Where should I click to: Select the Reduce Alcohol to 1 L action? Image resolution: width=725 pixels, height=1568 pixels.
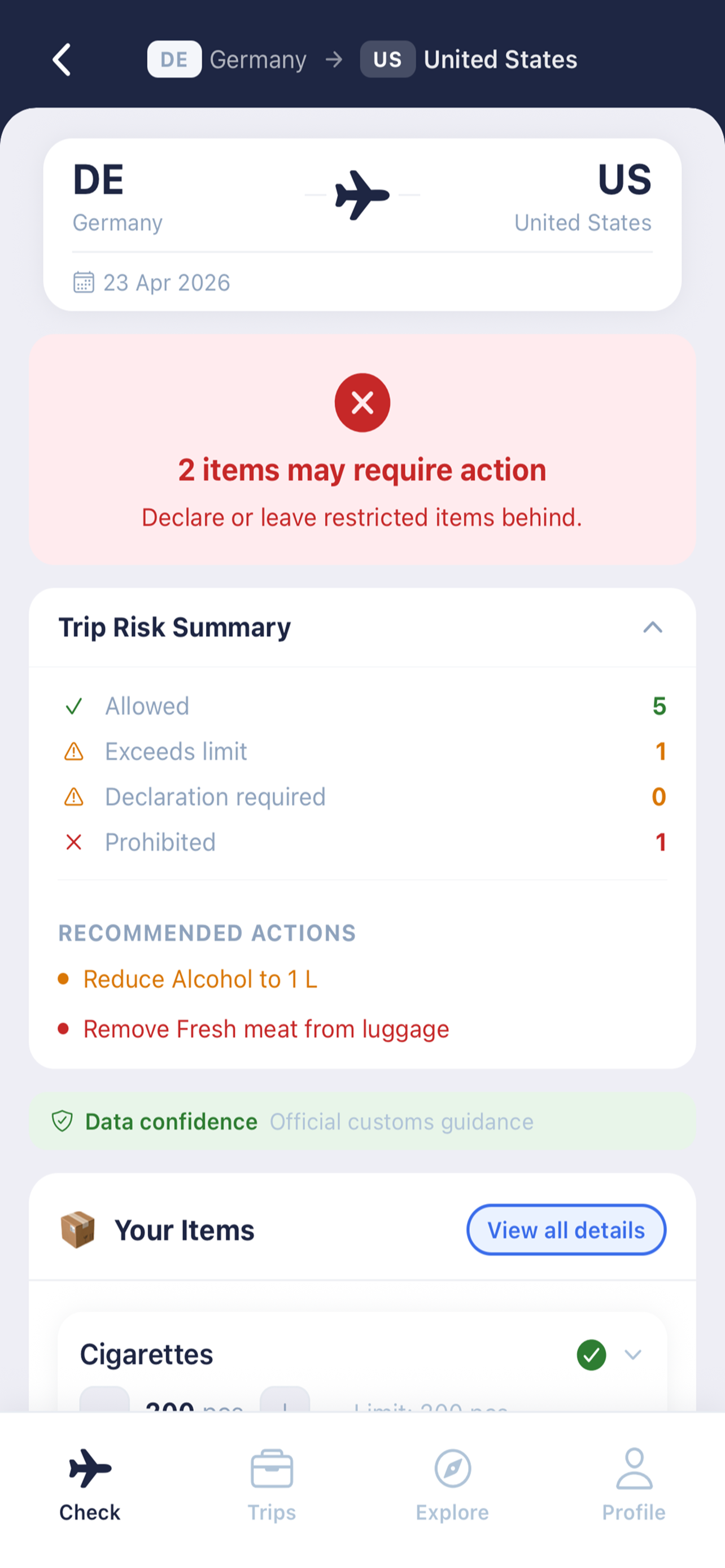pyautogui.click(x=200, y=978)
